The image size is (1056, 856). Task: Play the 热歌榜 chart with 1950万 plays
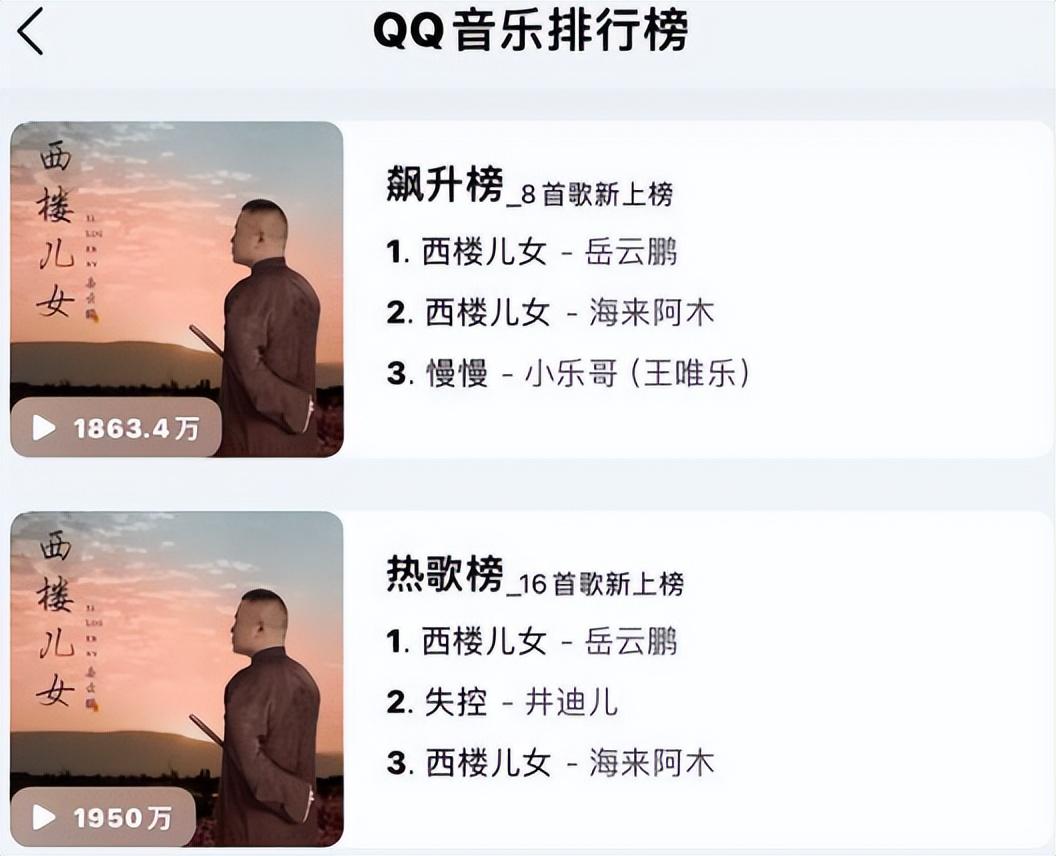point(45,817)
